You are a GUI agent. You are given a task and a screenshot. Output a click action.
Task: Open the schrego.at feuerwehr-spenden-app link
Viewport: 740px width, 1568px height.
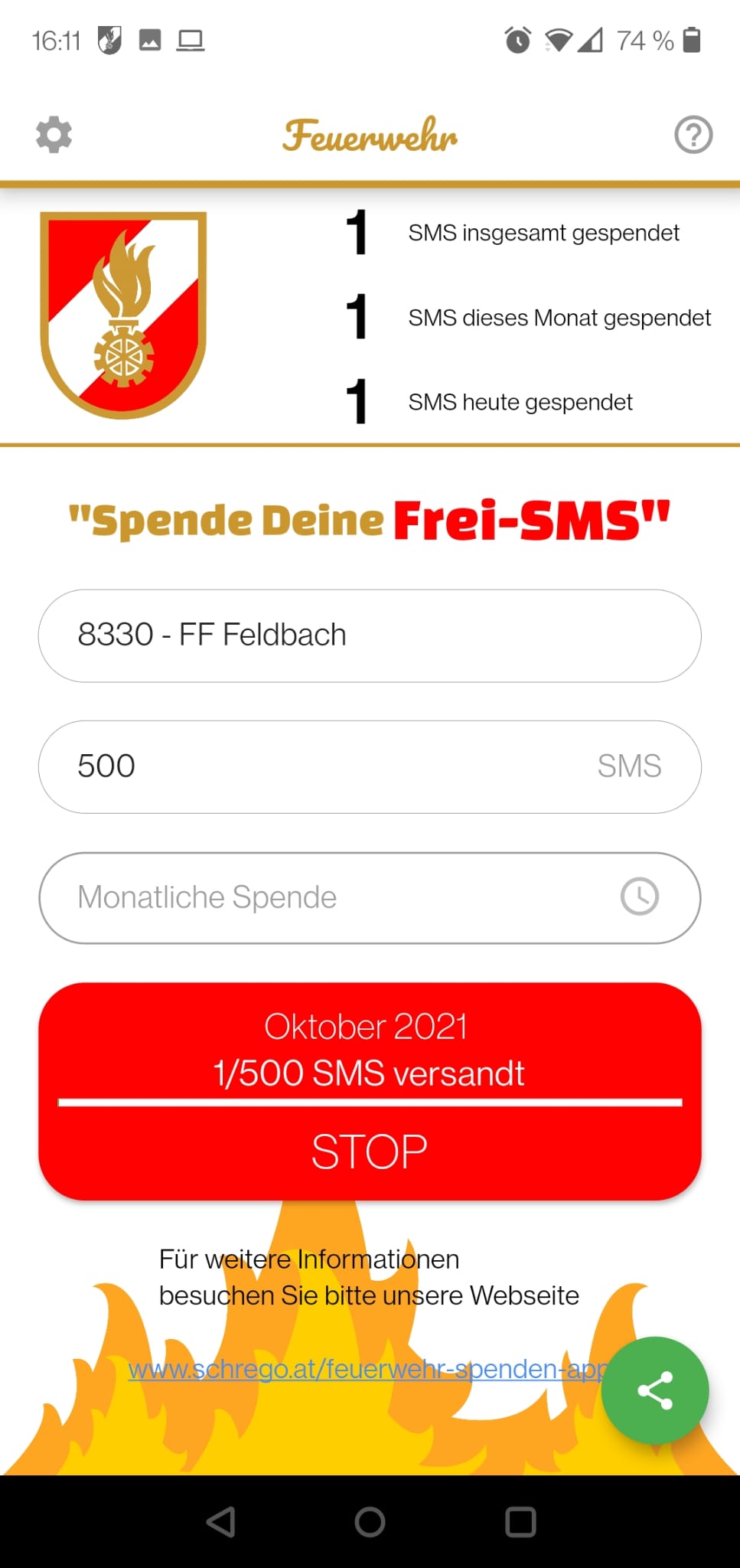[x=368, y=1369]
